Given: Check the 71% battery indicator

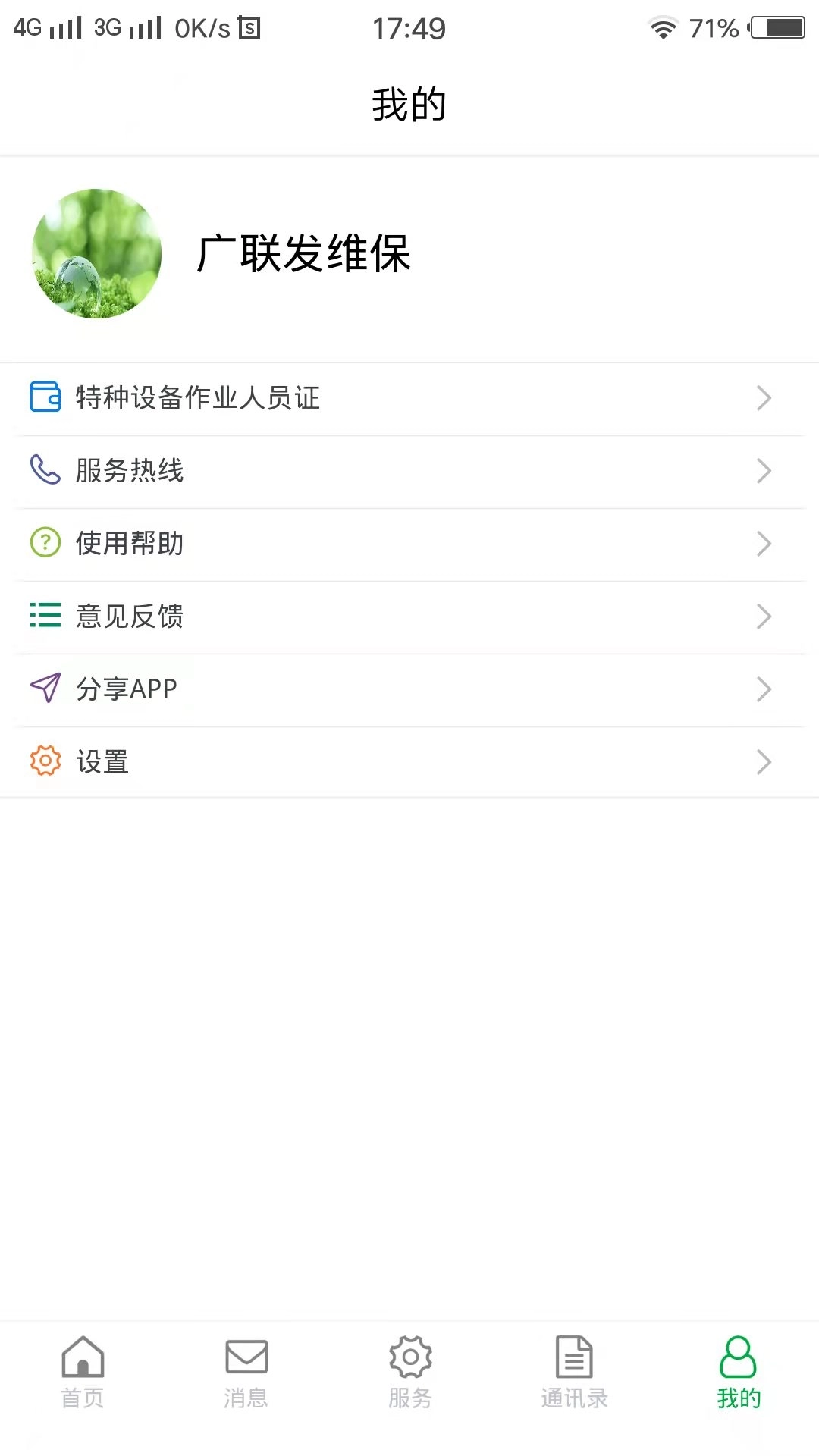Looking at the screenshot, I should pyautogui.click(x=713, y=29).
